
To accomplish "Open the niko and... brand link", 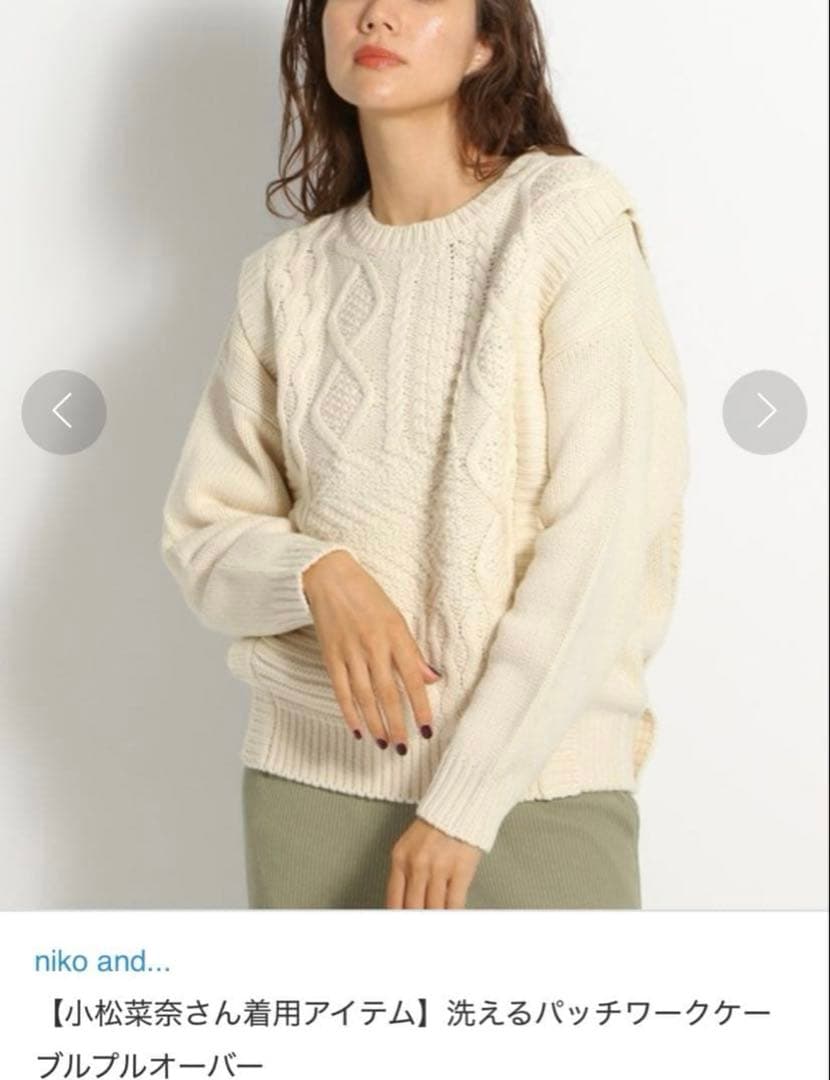I will click(102, 964).
